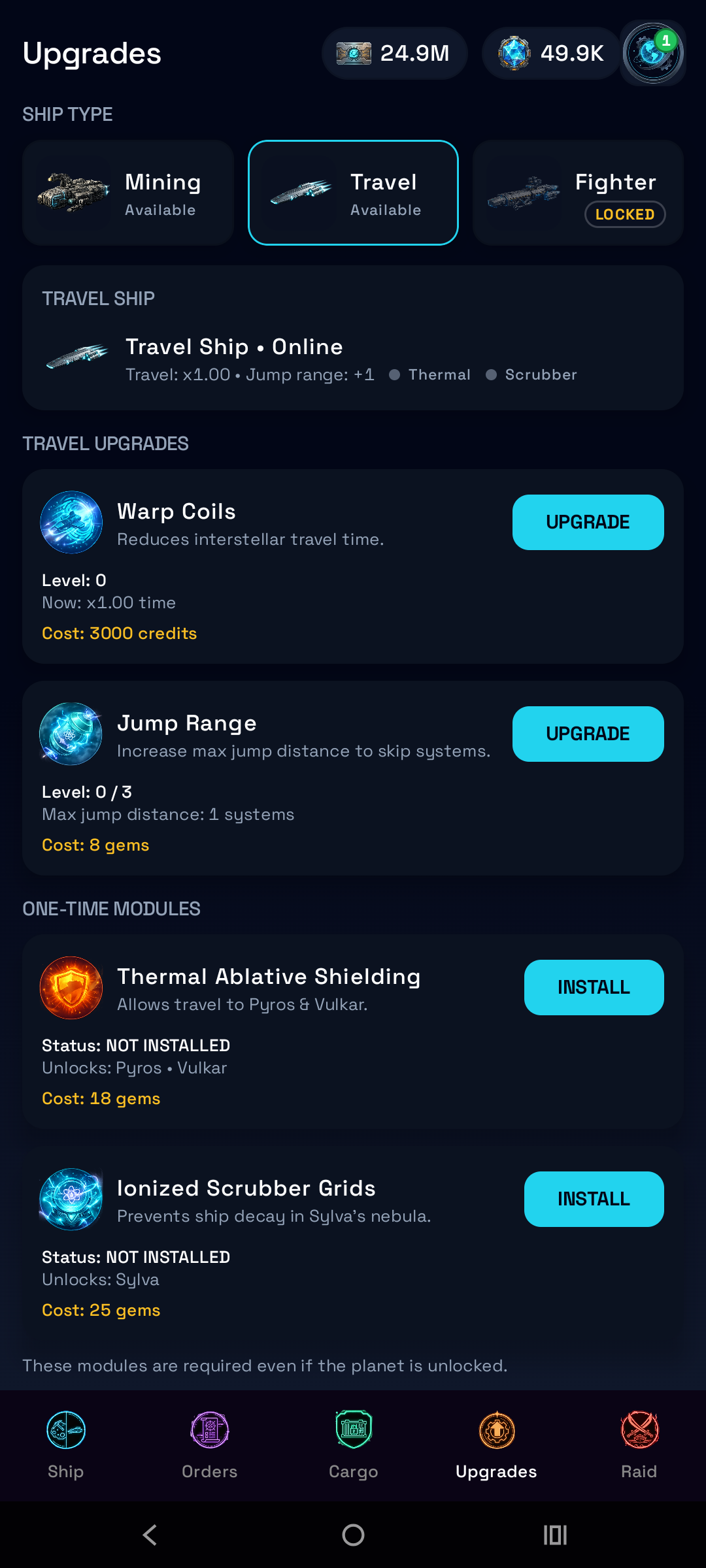Switch to the Ship tab
The image size is (706, 1568).
tap(66, 1444)
